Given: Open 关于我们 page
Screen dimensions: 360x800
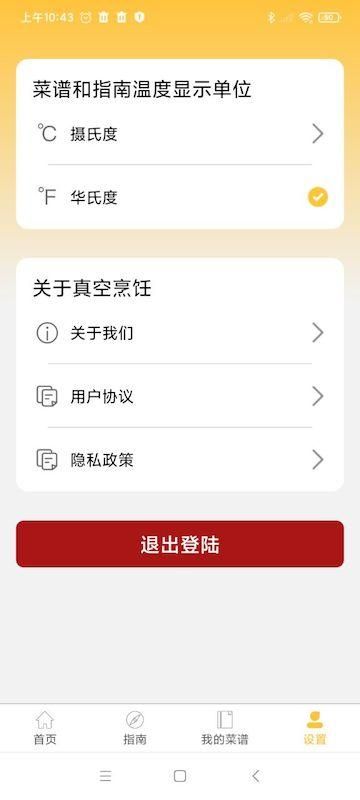Looking at the screenshot, I should pos(180,333).
